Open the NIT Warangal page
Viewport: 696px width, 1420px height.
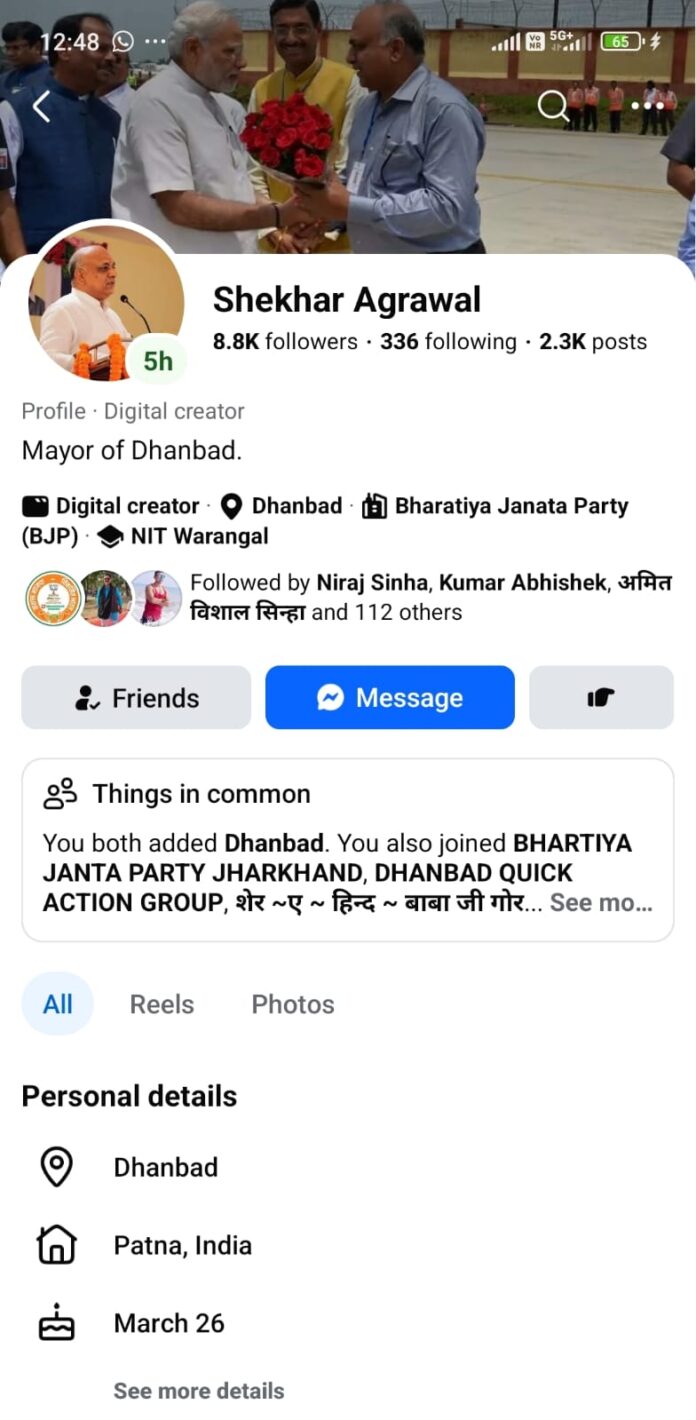tap(199, 537)
